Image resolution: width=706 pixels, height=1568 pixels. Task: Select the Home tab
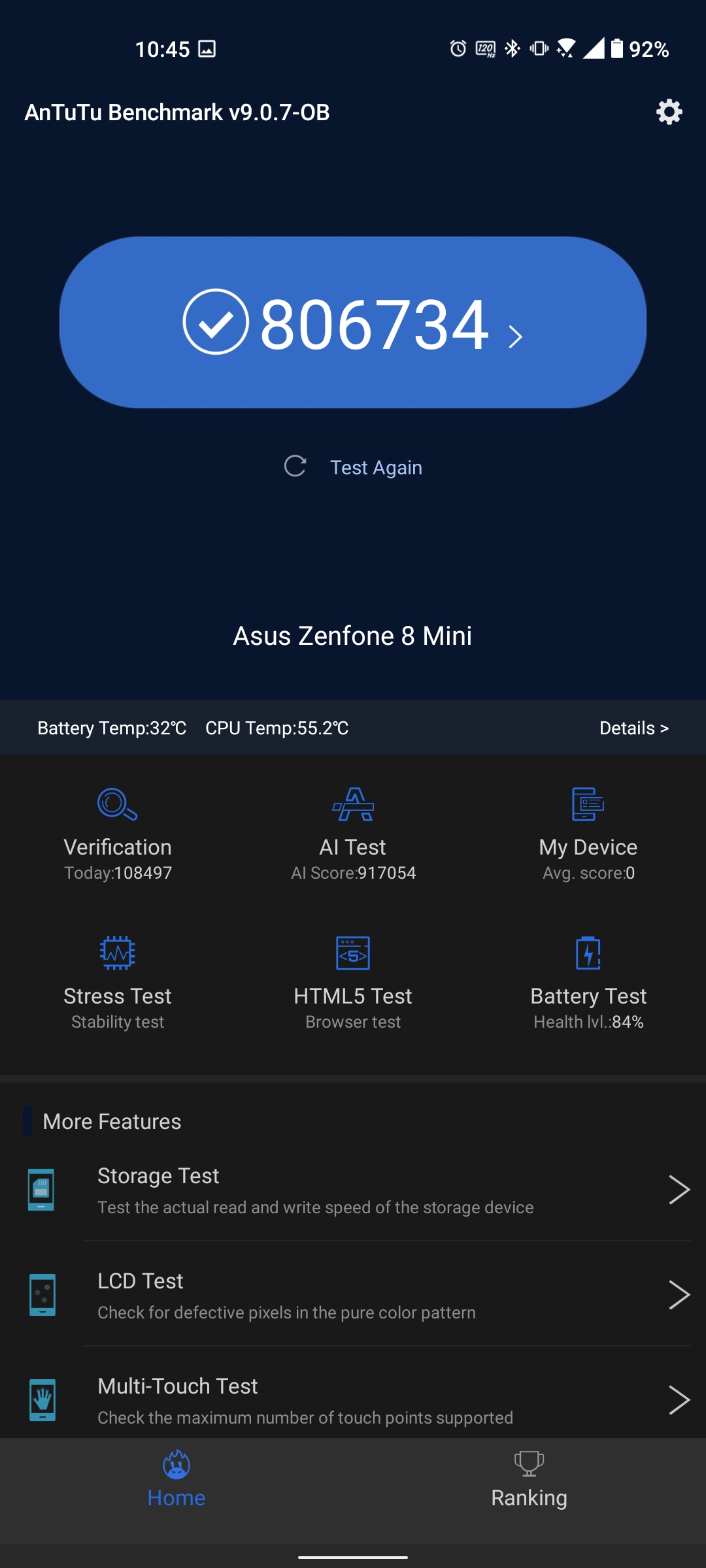176,1481
